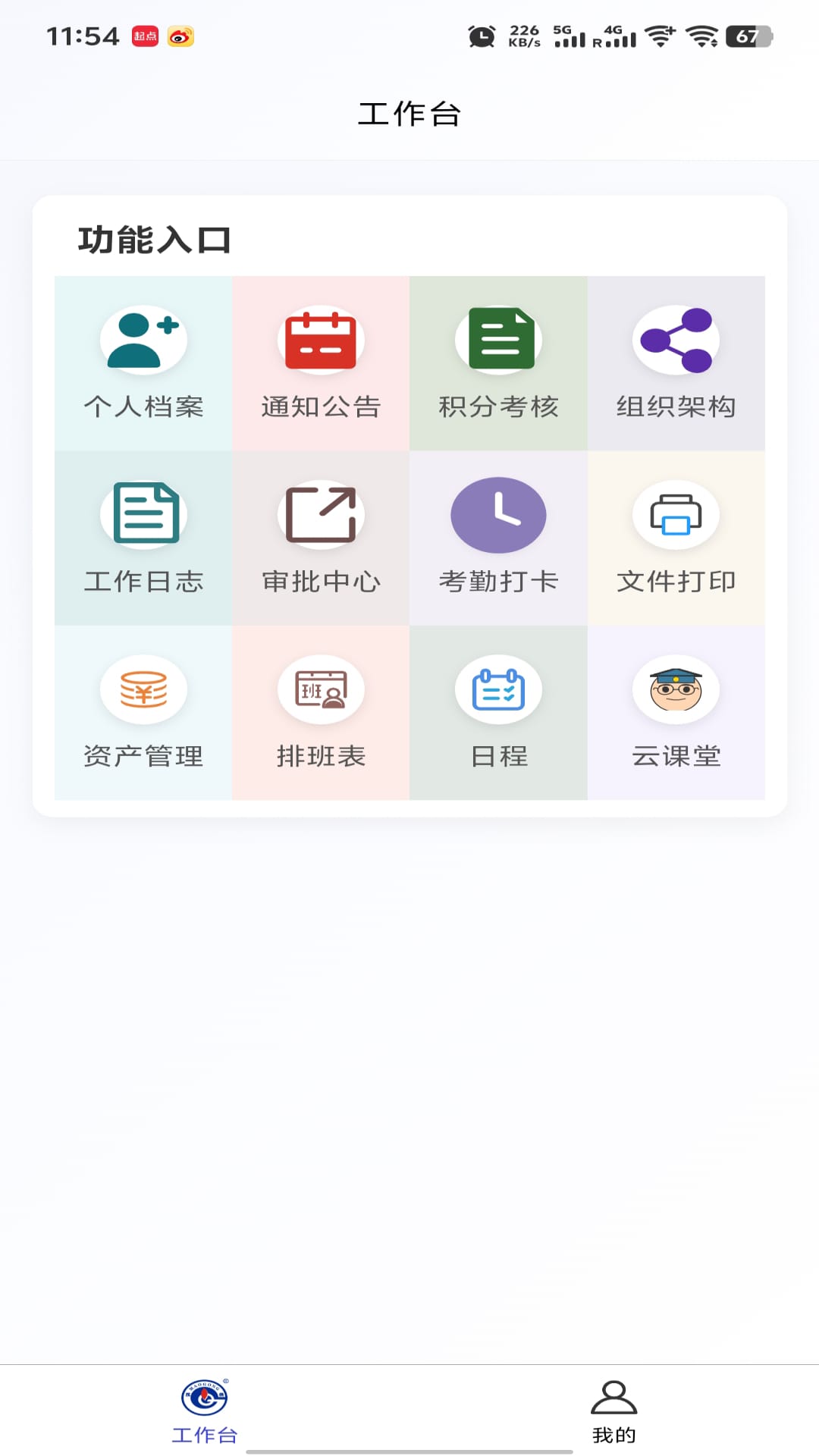This screenshot has width=819, height=1456.
Task: Open 工作日志 work log
Action: click(143, 538)
